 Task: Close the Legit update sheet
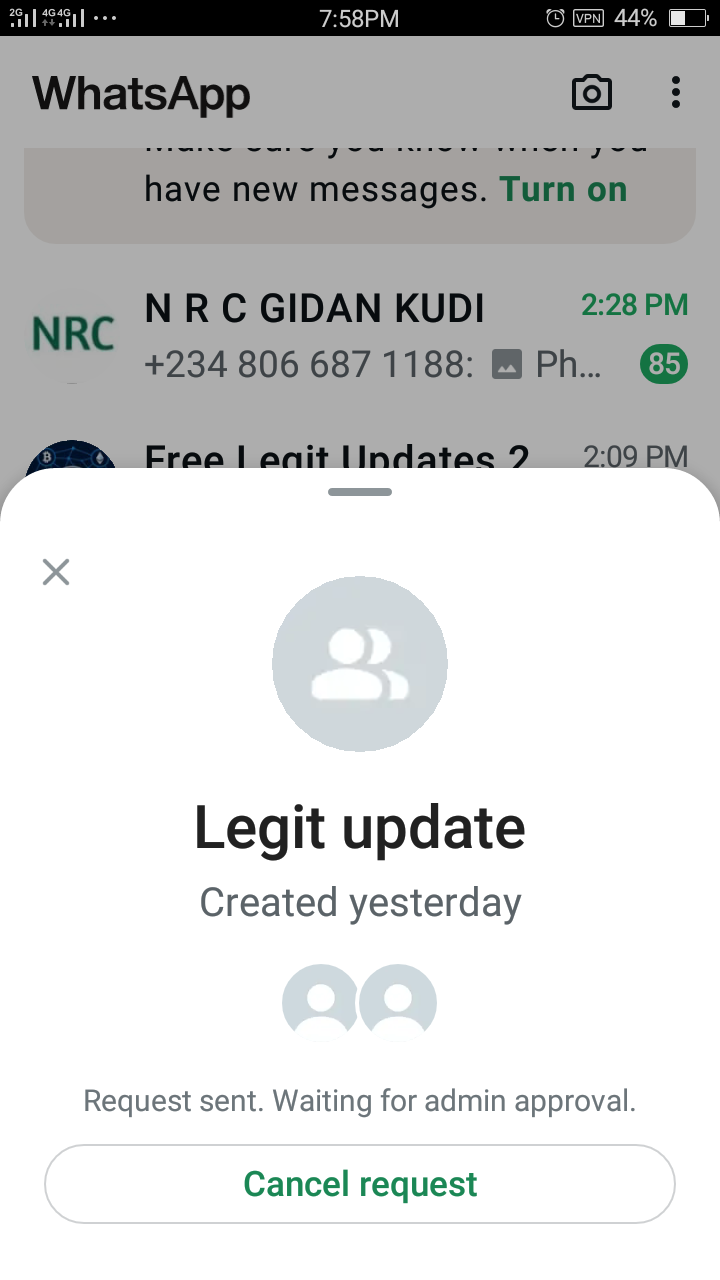click(x=56, y=572)
